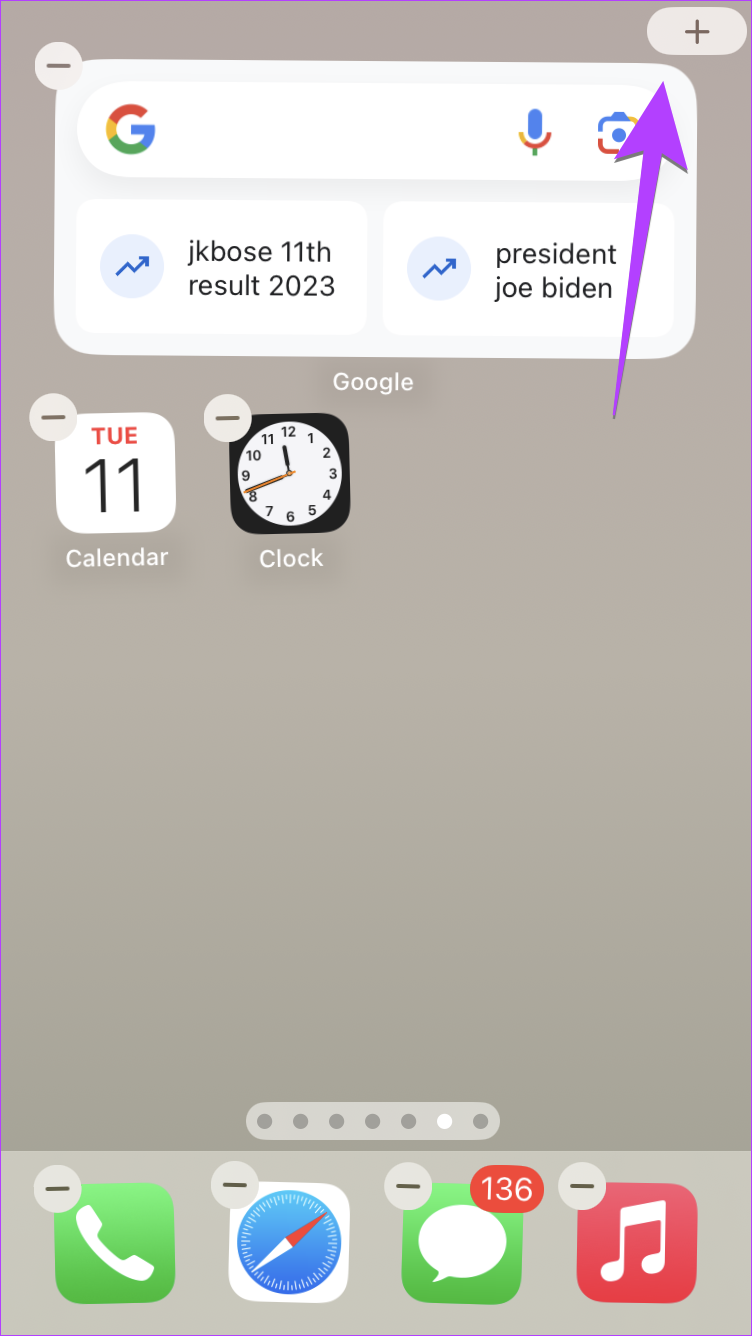
Task: Tap Google voice search microphone icon
Action: click(x=535, y=130)
